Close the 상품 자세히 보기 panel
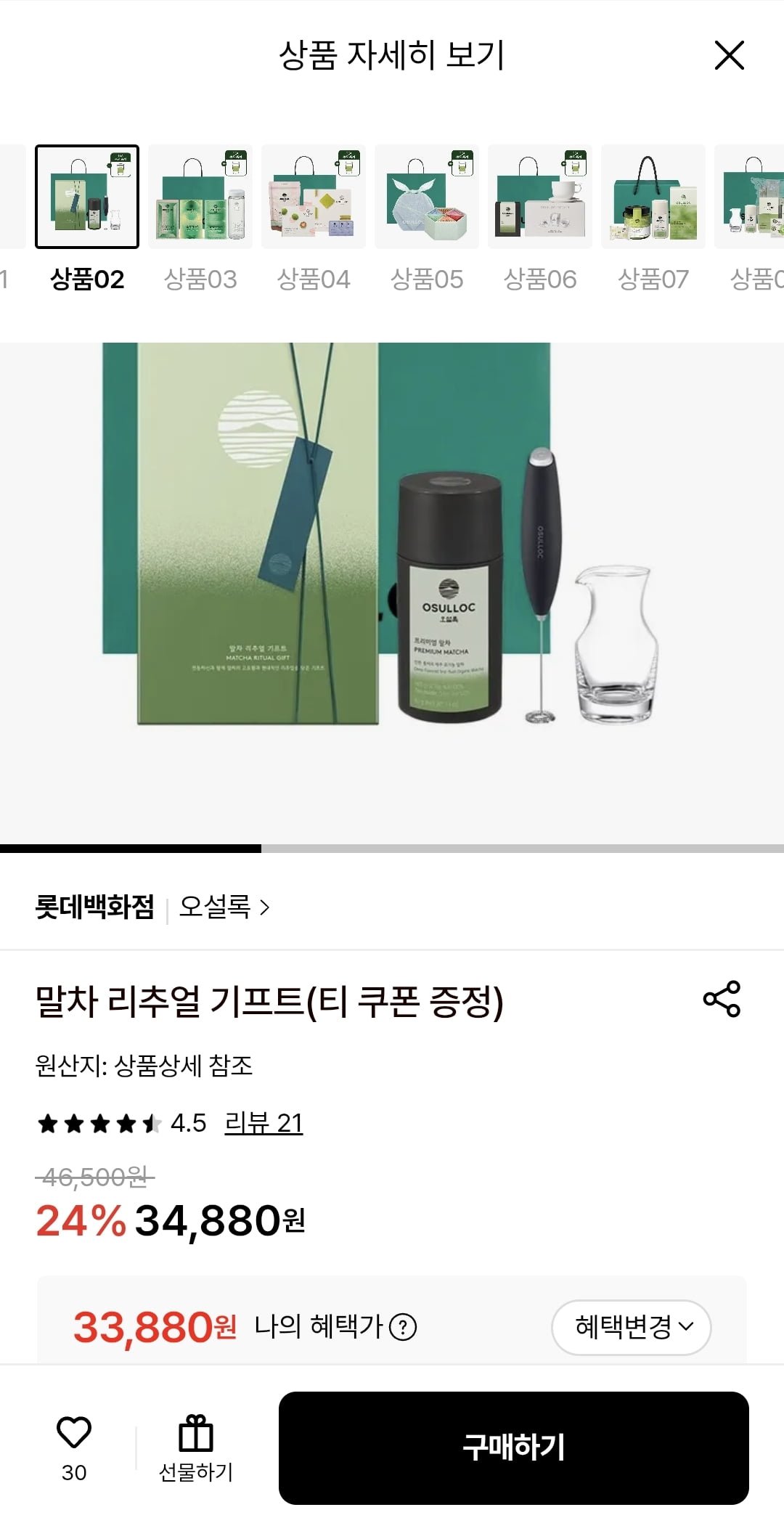784x1531 pixels. [729, 55]
